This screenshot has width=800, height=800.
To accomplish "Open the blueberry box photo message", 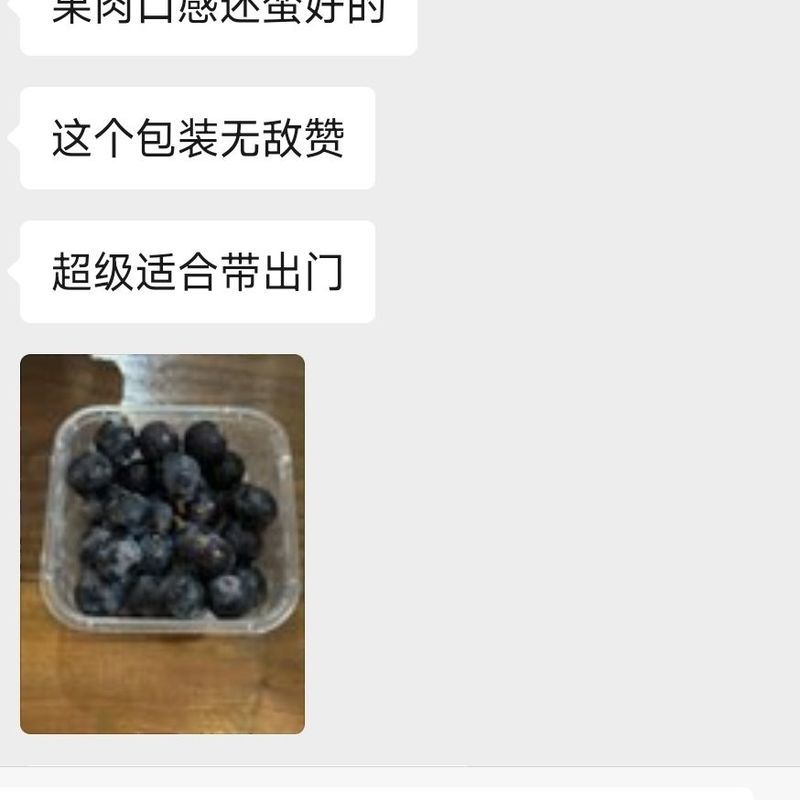I will (x=162, y=543).
